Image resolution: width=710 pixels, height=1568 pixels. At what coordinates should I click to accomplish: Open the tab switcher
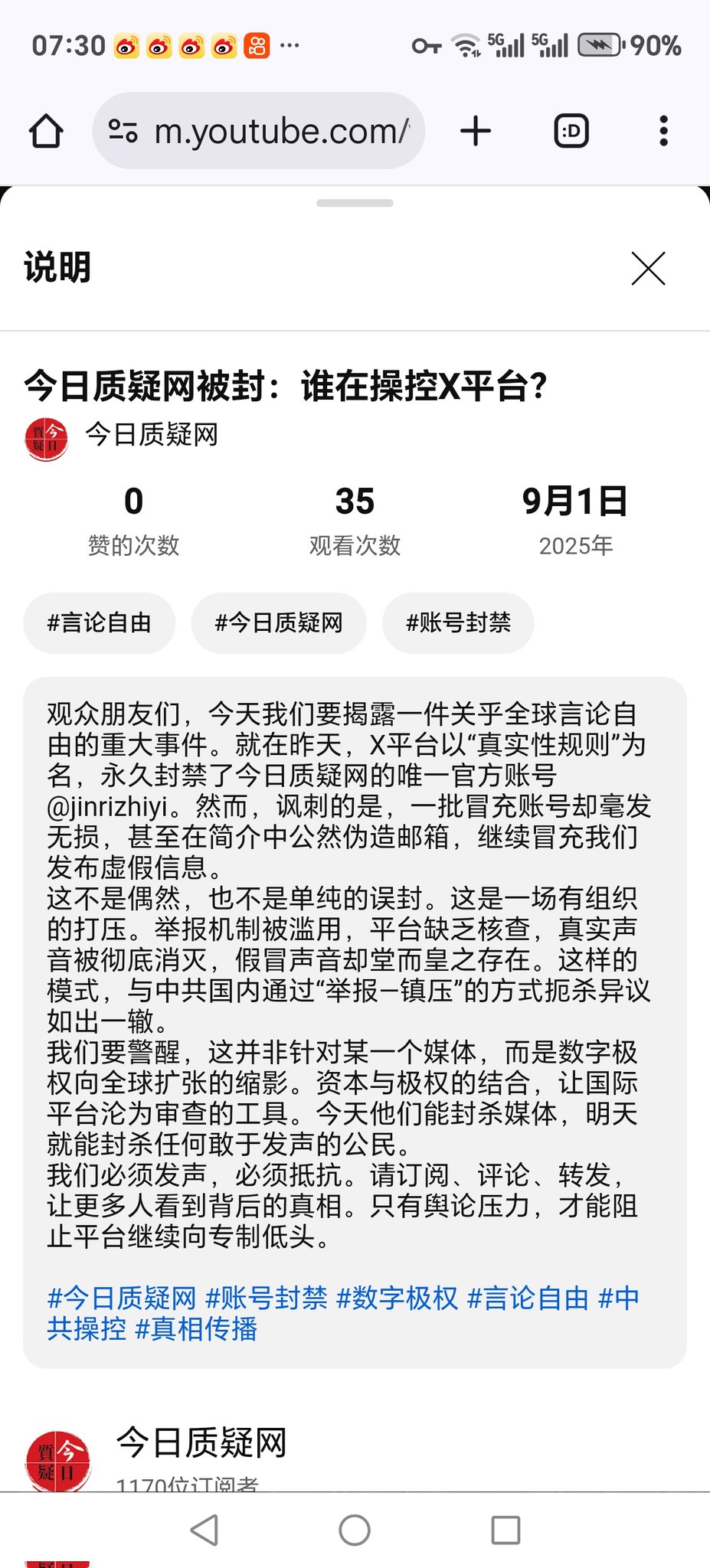pyautogui.click(x=571, y=131)
